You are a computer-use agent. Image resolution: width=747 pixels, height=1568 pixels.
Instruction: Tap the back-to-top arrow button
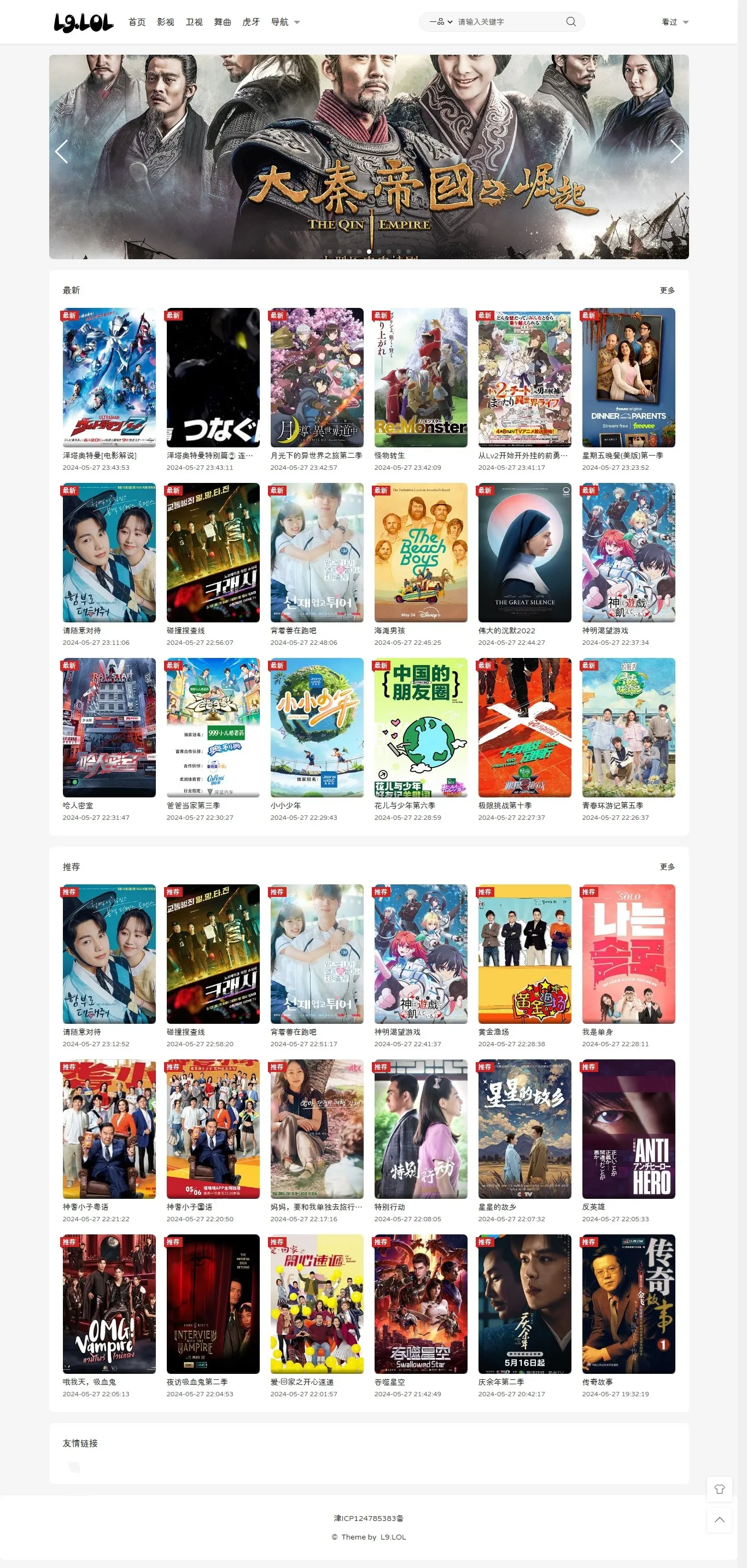click(719, 1520)
